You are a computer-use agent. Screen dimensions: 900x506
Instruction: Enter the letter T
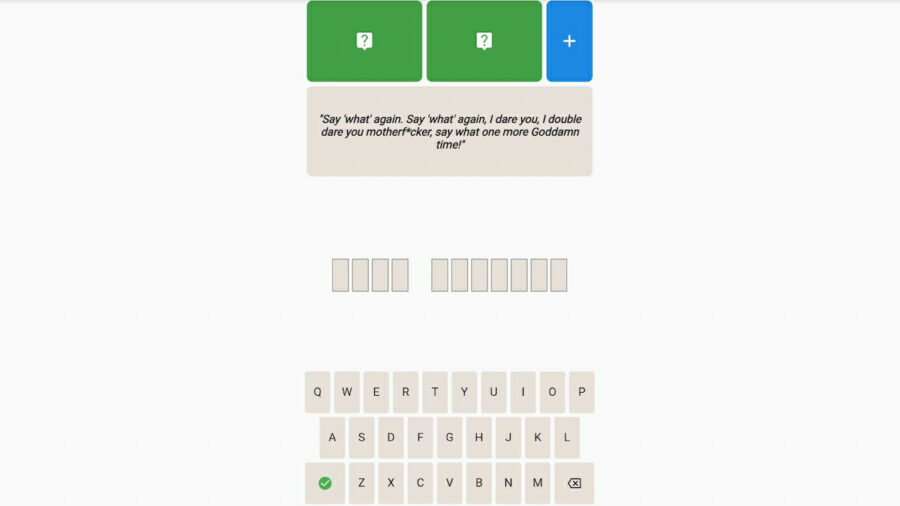[435, 392]
